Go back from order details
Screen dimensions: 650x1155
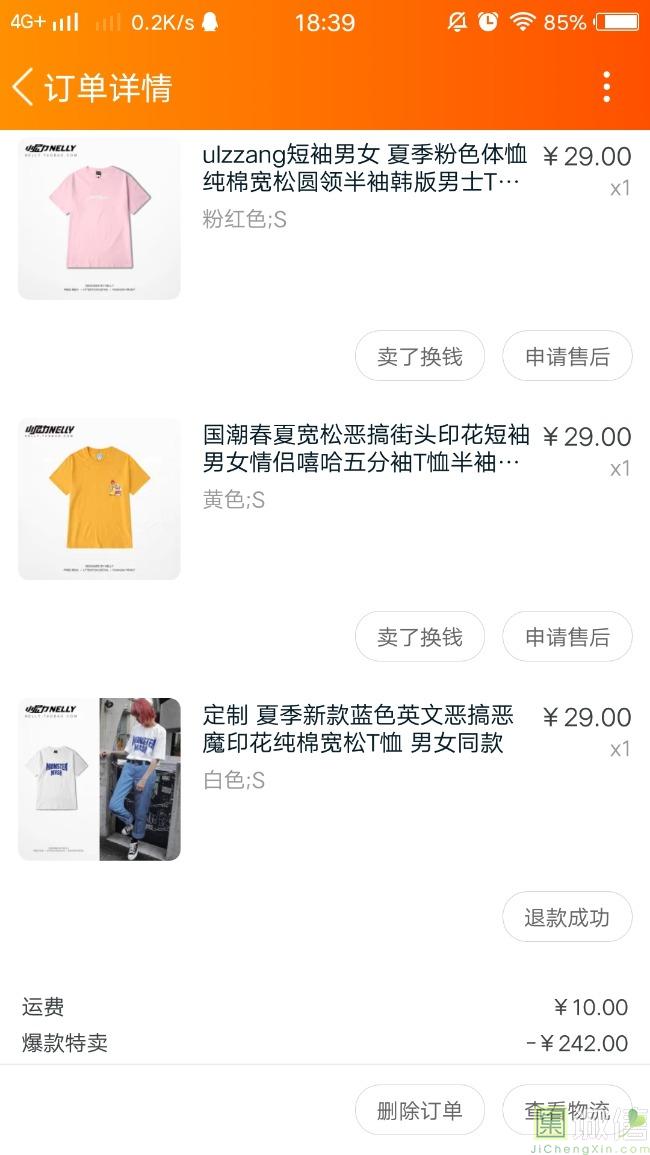(24, 87)
